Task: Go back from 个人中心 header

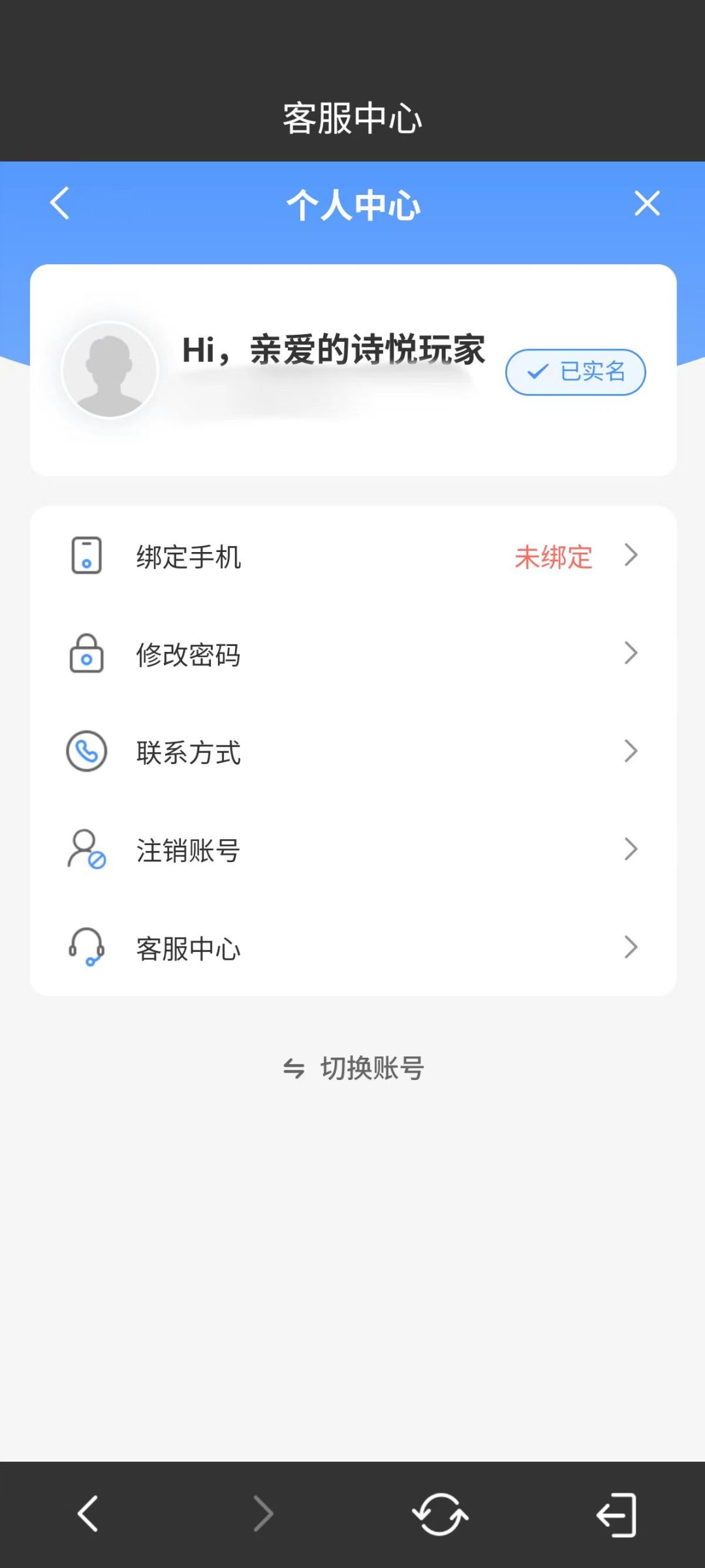Action: click(x=60, y=204)
